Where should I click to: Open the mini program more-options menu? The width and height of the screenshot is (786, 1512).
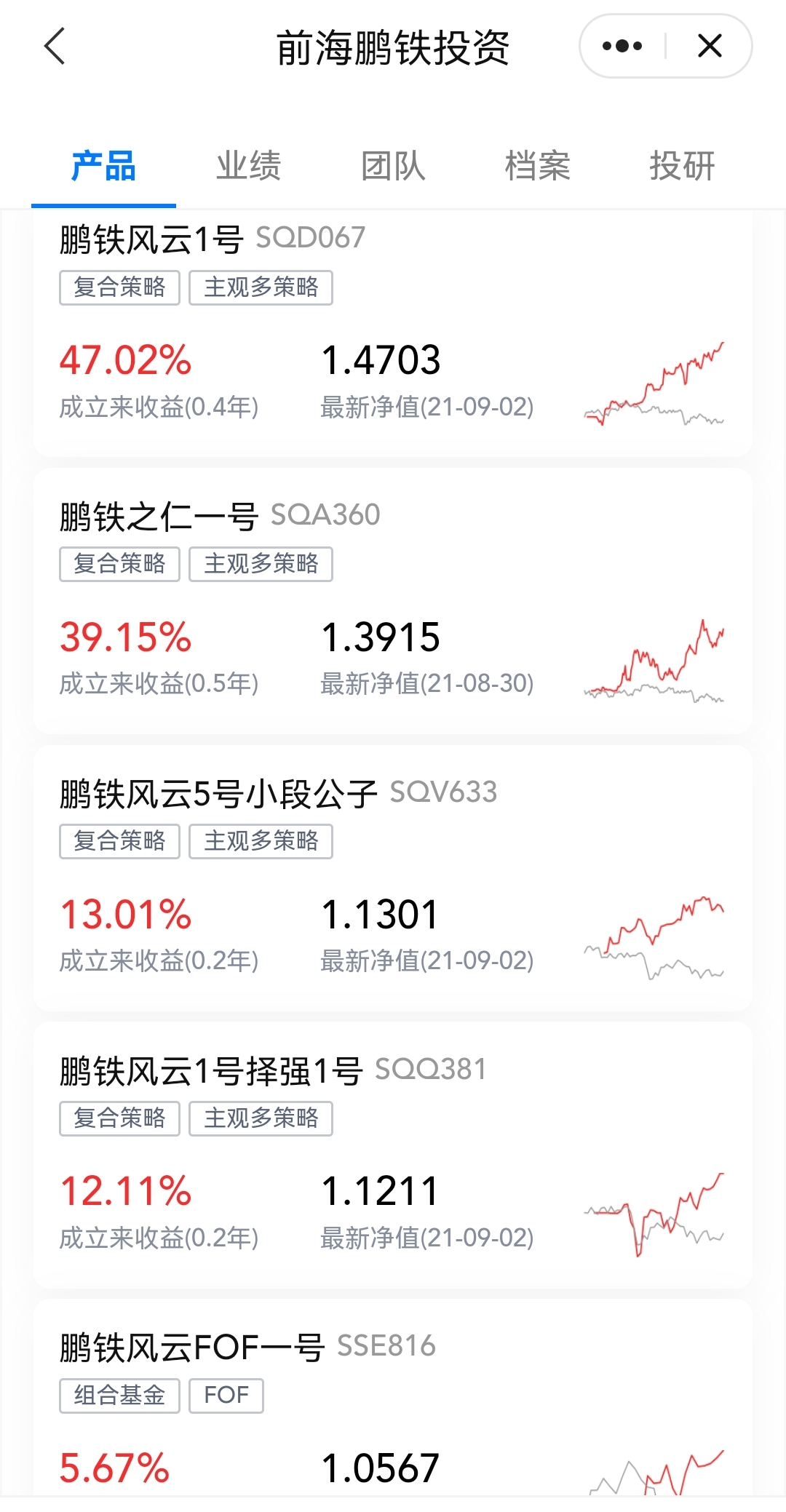tap(622, 47)
